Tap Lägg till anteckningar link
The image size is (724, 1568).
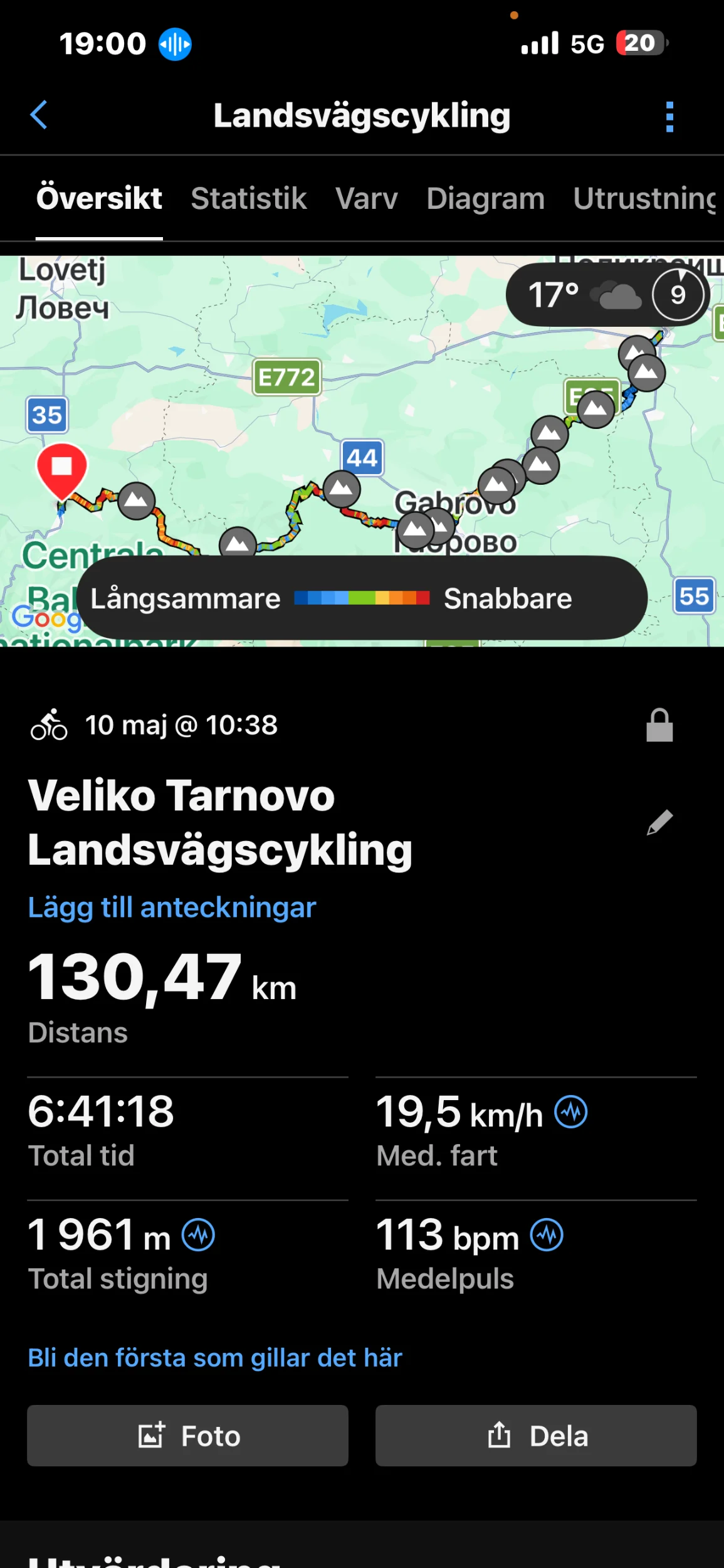pos(172,908)
